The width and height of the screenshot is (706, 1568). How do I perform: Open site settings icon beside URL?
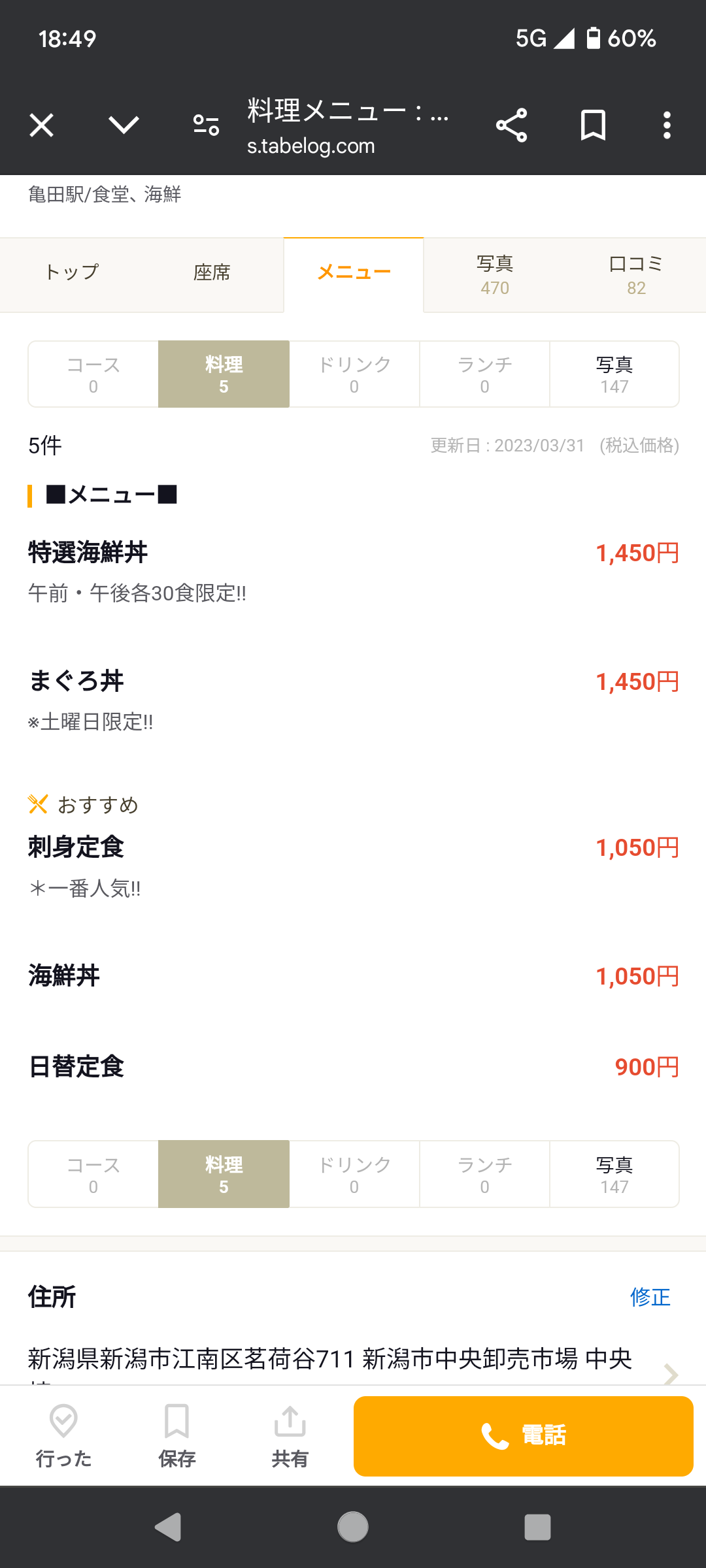(x=206, y=125)
